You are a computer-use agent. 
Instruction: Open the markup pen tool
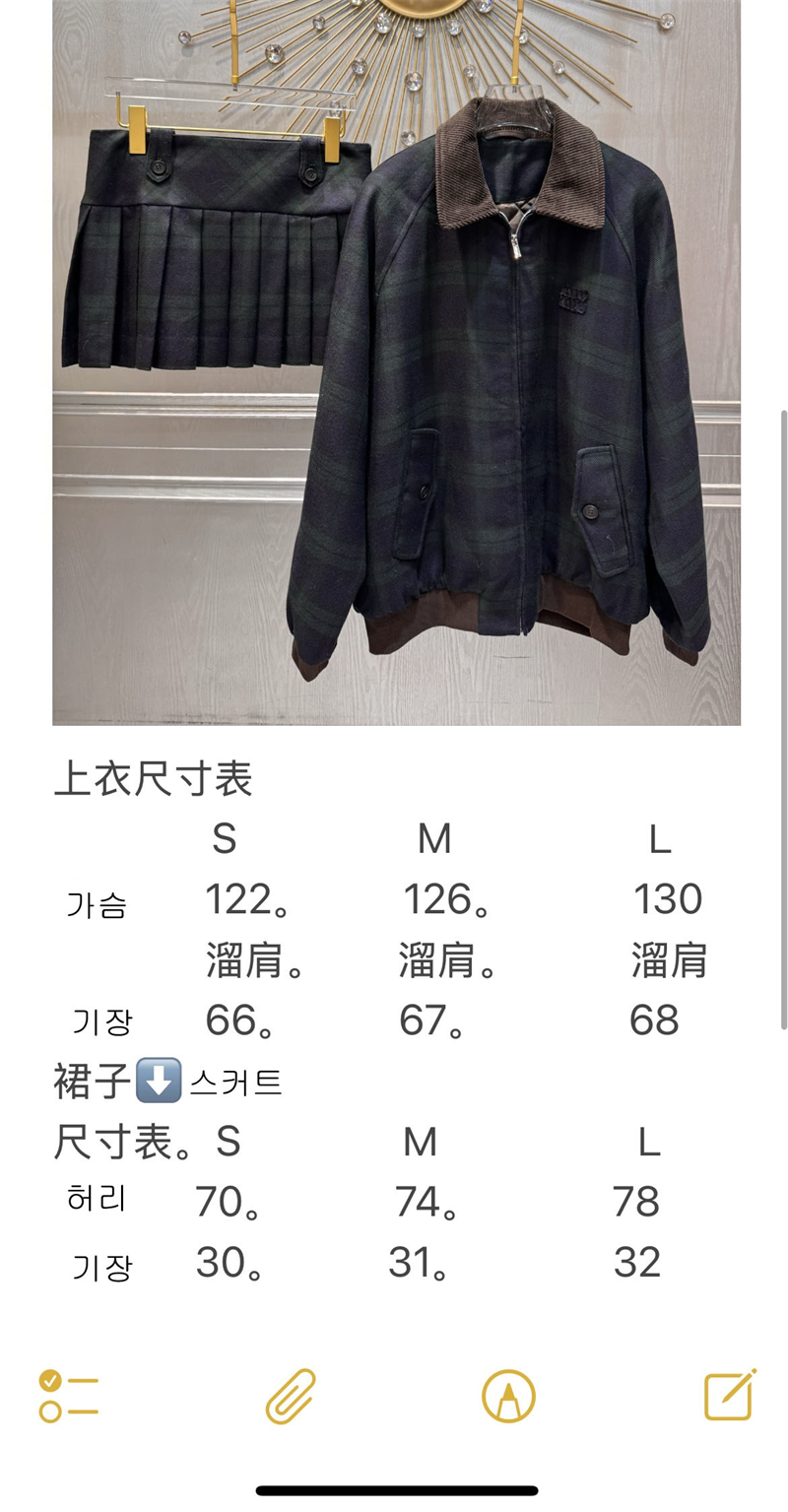pyautogui.click(x=508, y=1396)
